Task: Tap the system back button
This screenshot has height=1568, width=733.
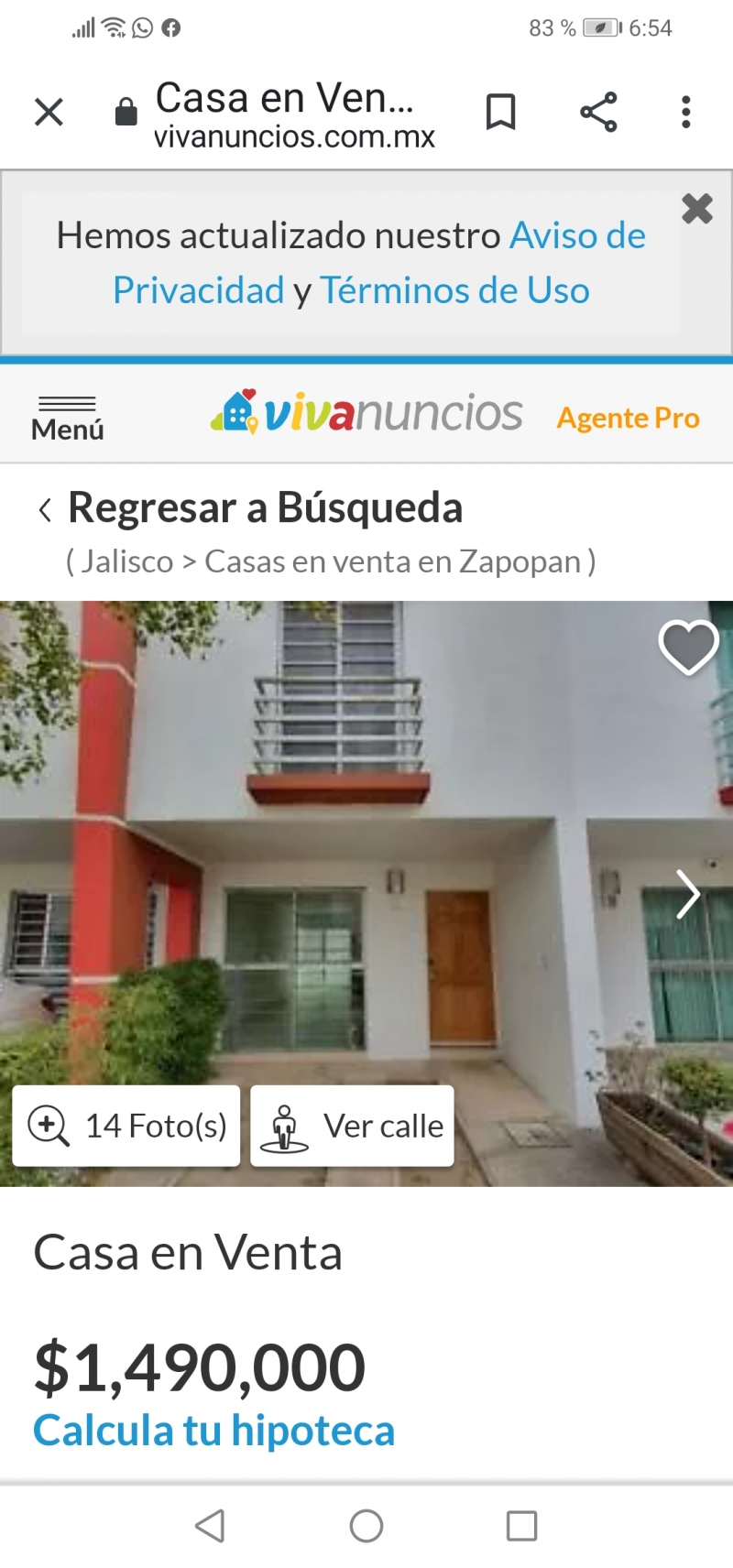Action: coord(211,1526)
